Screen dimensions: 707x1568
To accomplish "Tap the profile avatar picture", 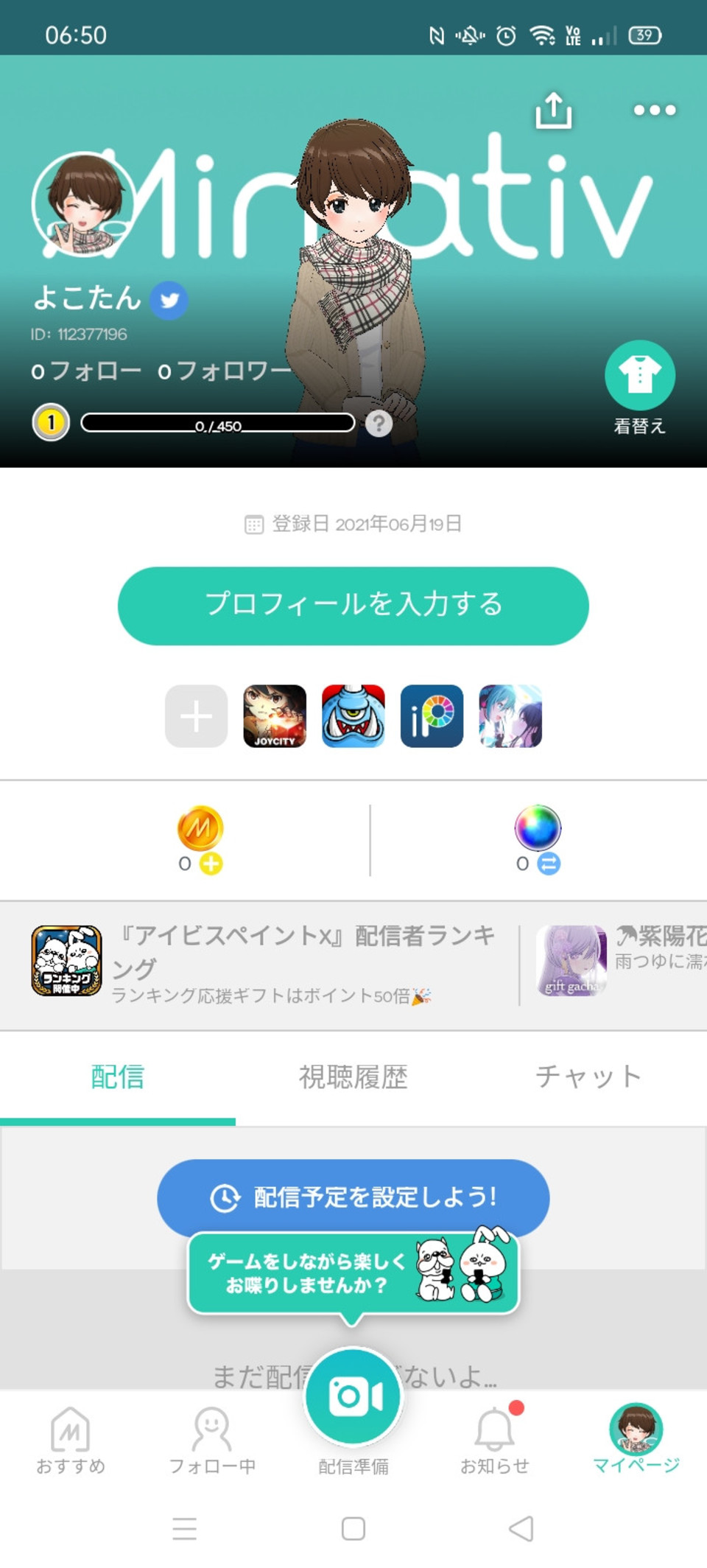I will 84,204.
